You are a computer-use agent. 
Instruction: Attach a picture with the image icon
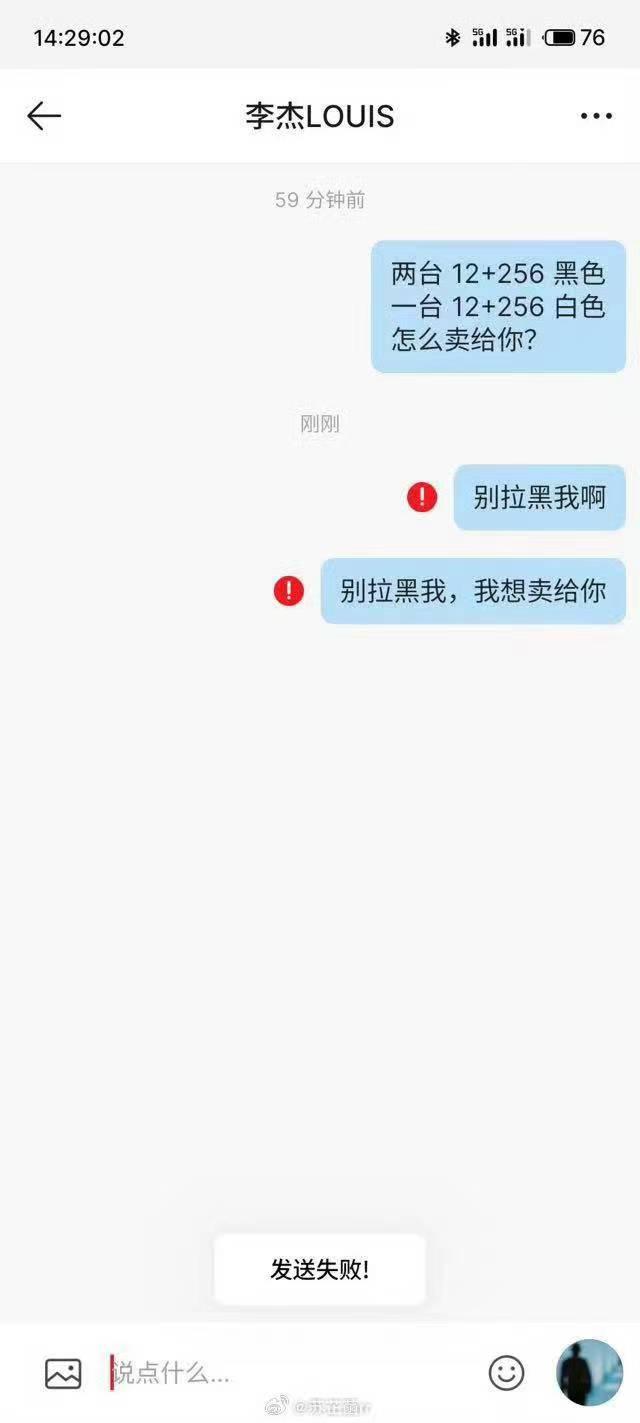[63, 1373]
